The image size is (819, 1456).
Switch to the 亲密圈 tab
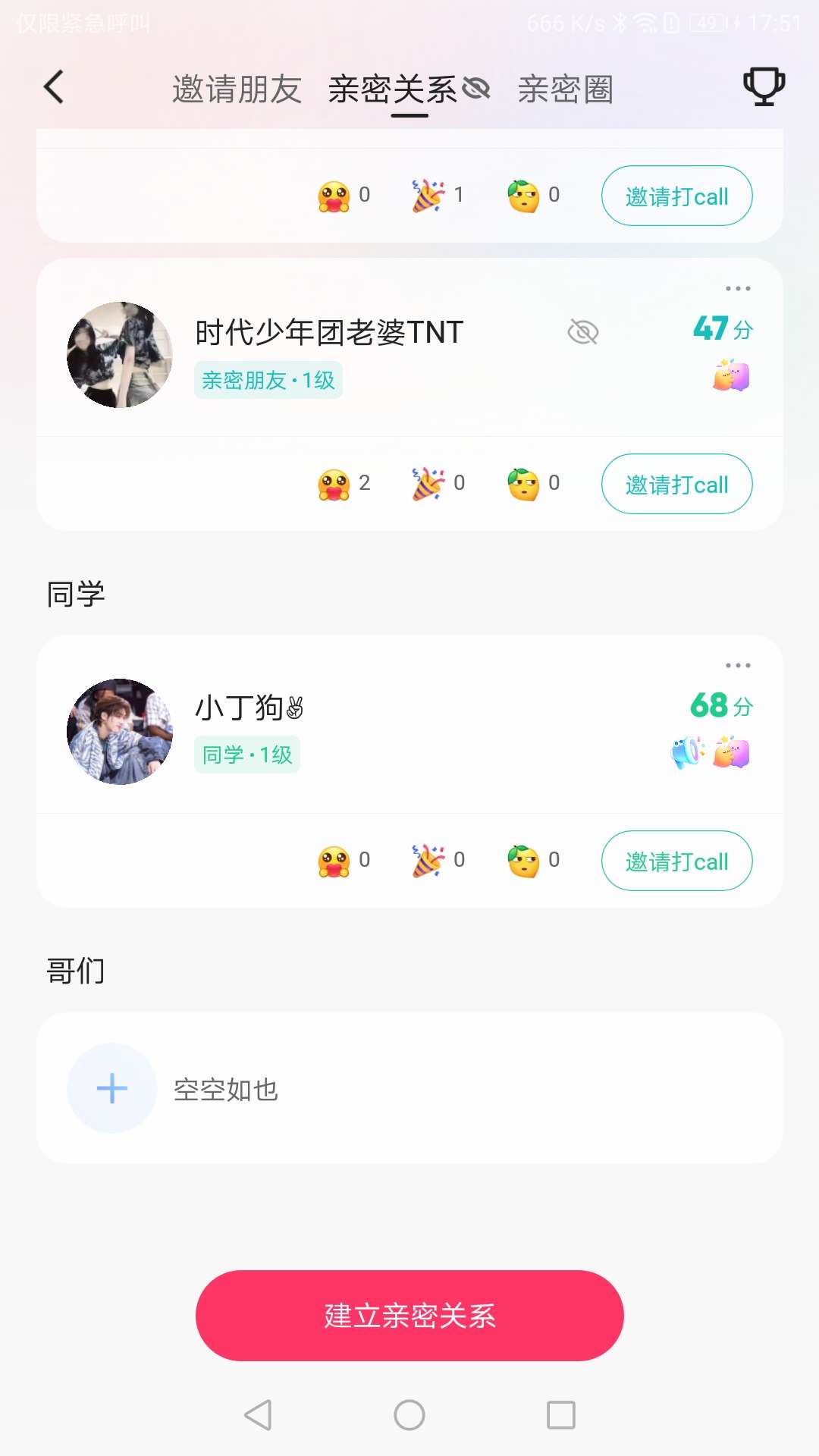tap(565, 89)
